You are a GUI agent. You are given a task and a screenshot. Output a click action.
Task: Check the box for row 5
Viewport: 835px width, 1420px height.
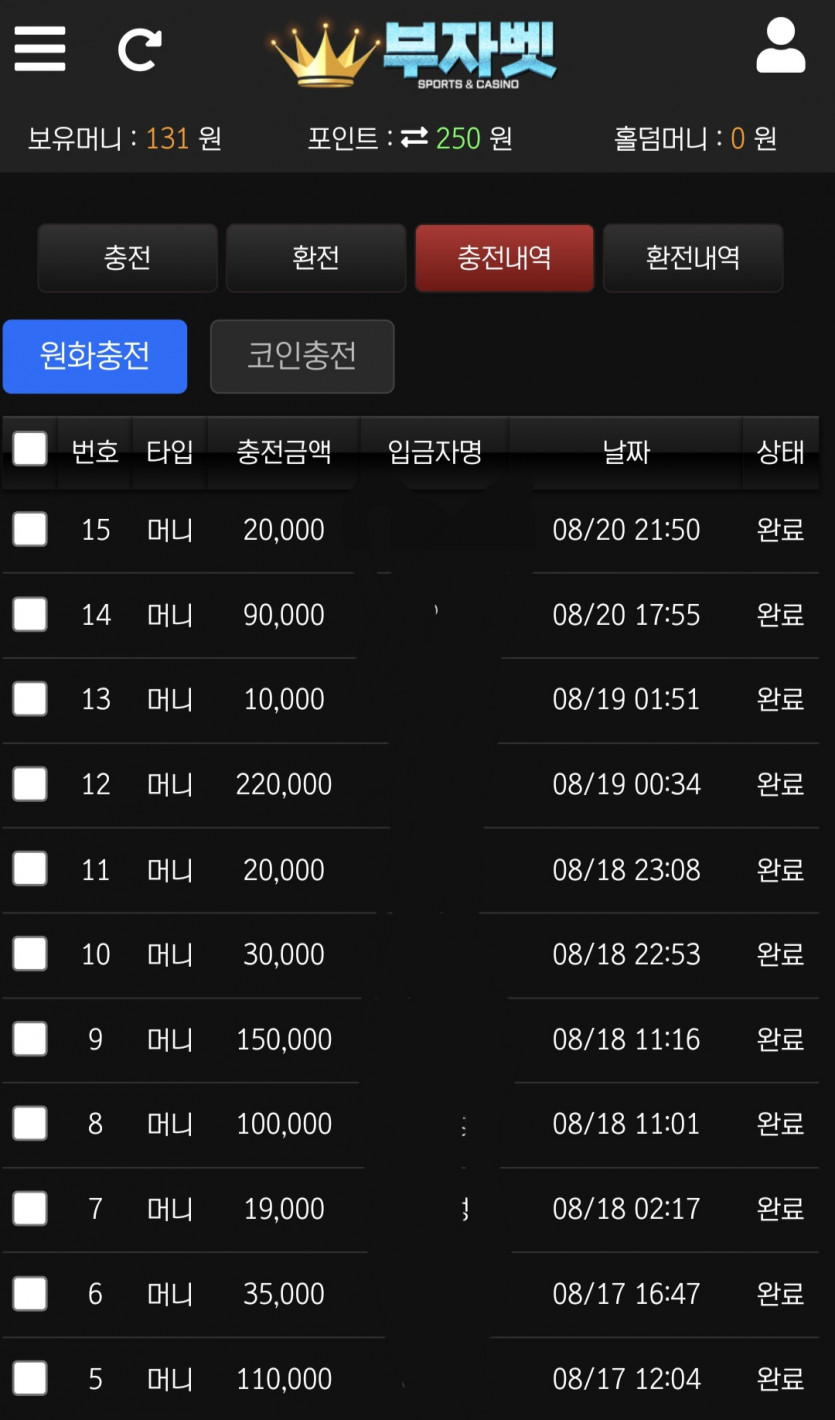point(30,1379)
